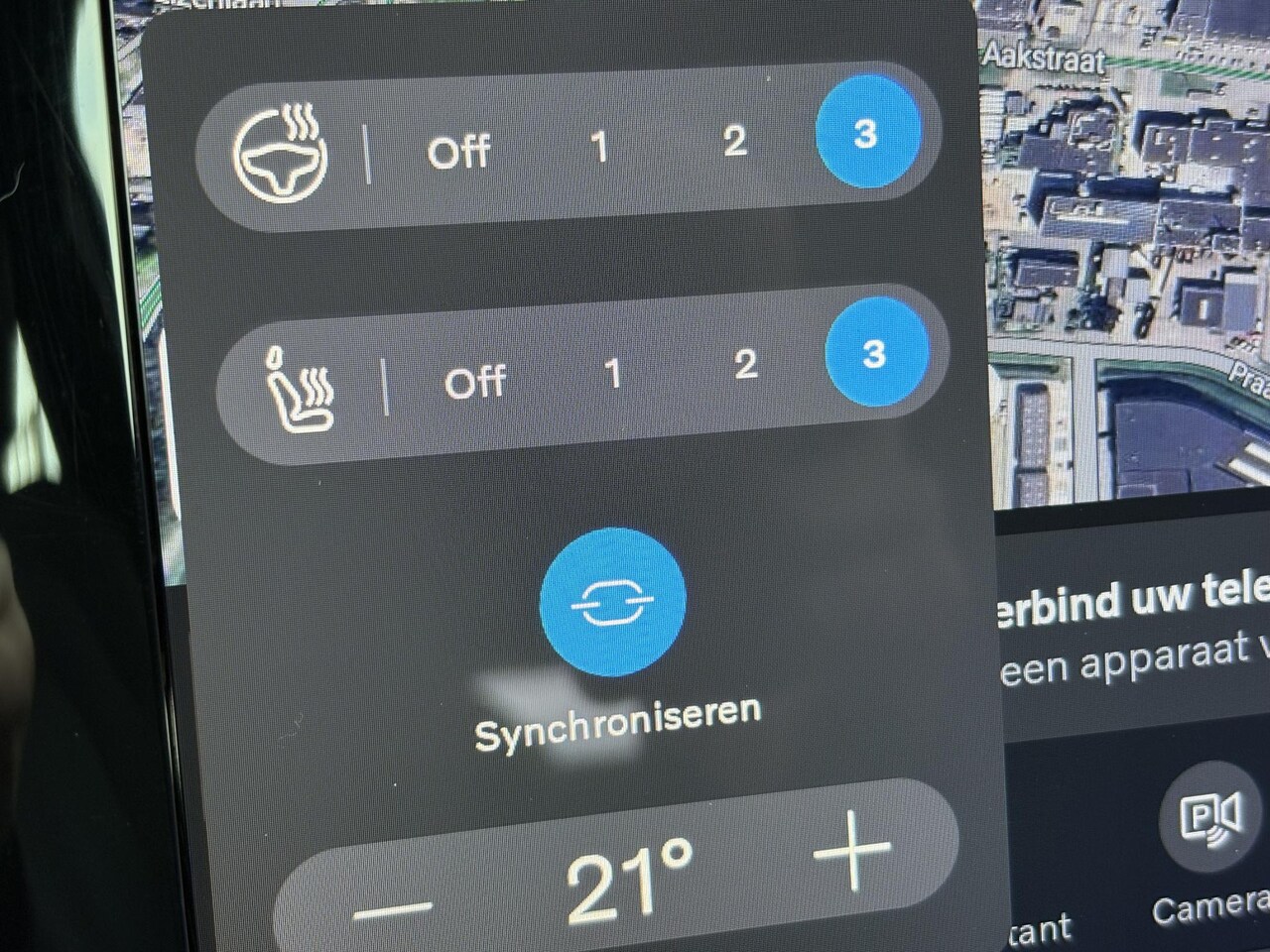Select seat heating level 3
This screenshot has width=1270, height=952.
pos(875,354)
